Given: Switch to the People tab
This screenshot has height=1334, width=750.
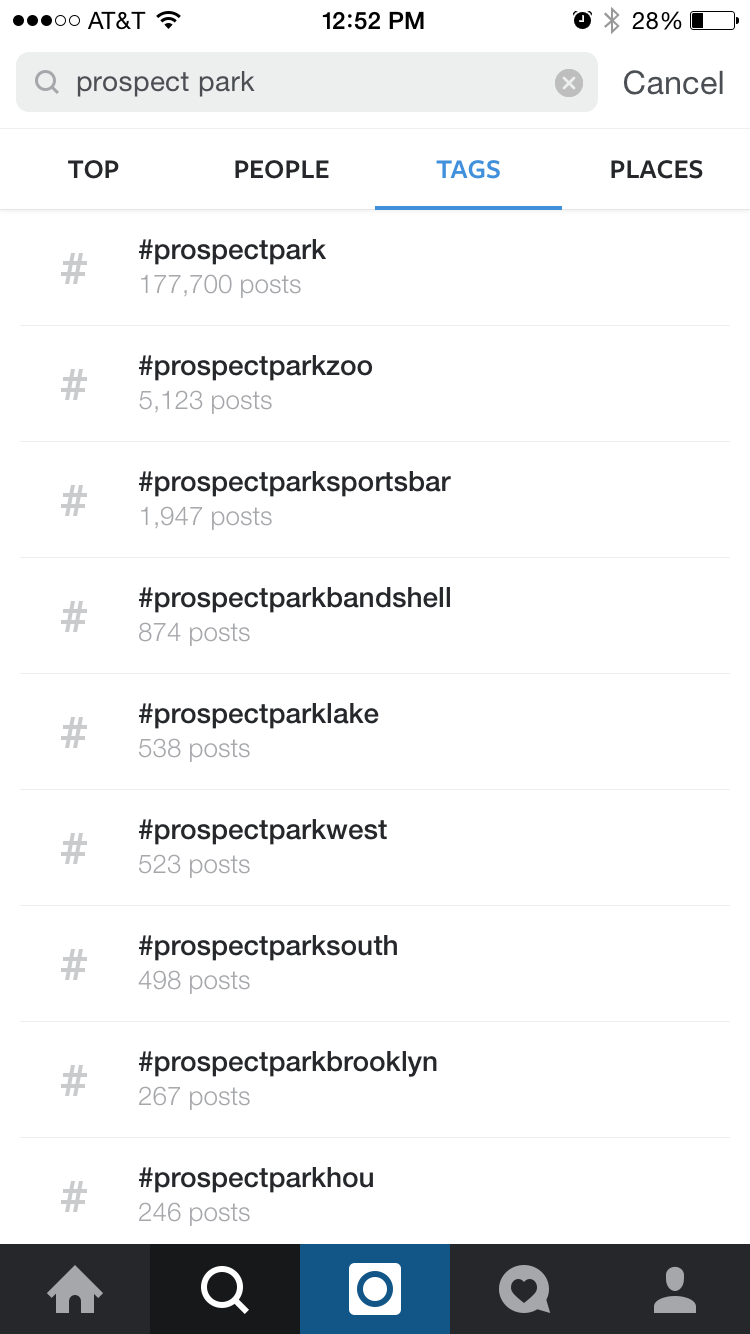Looking at the screenshot, I should (281, 170).
